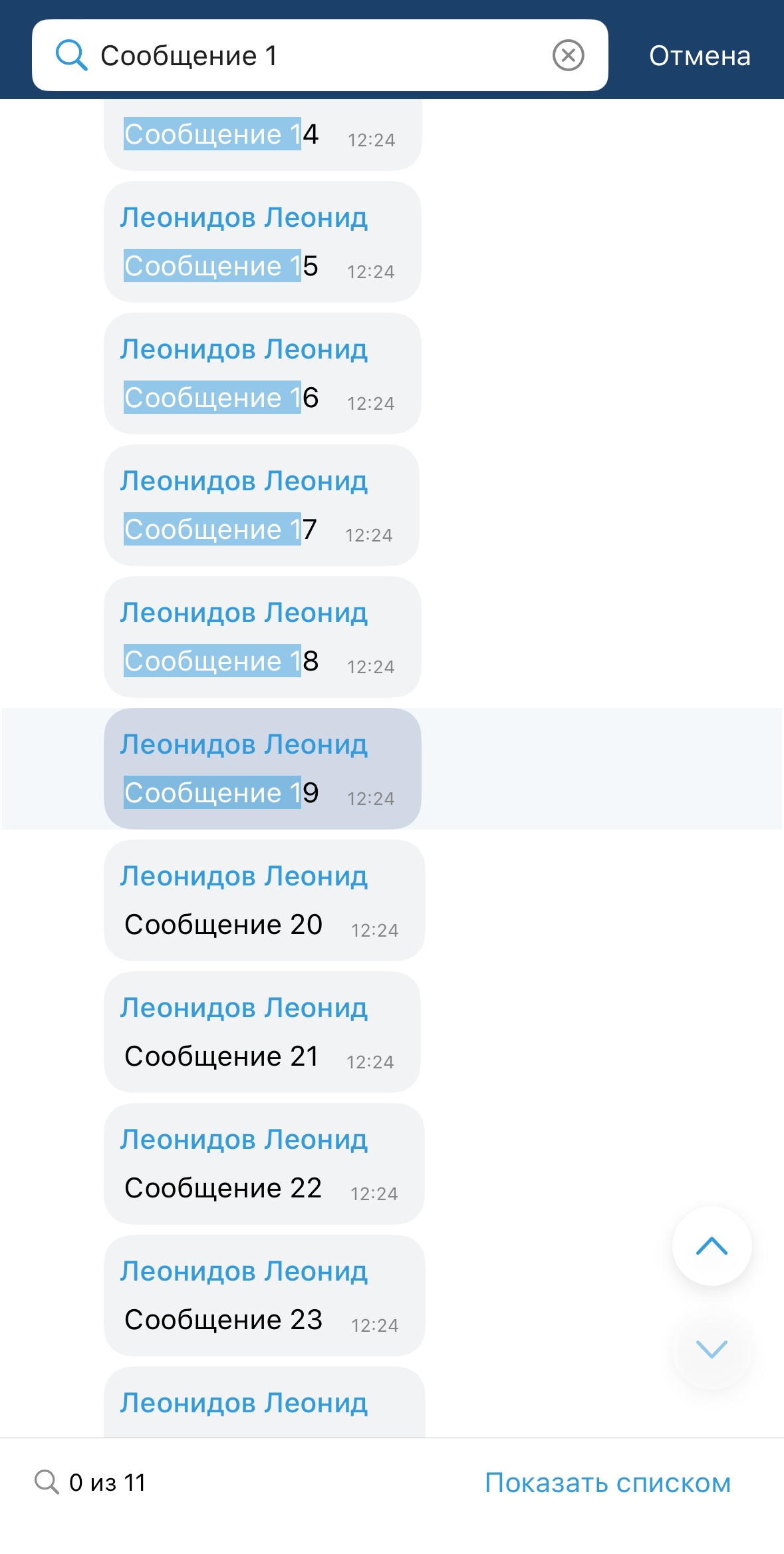Select message "Сообщение 19"
The width and height of the screenshot is (784, 1554).
pyautogui.click(x=262, y=769)
